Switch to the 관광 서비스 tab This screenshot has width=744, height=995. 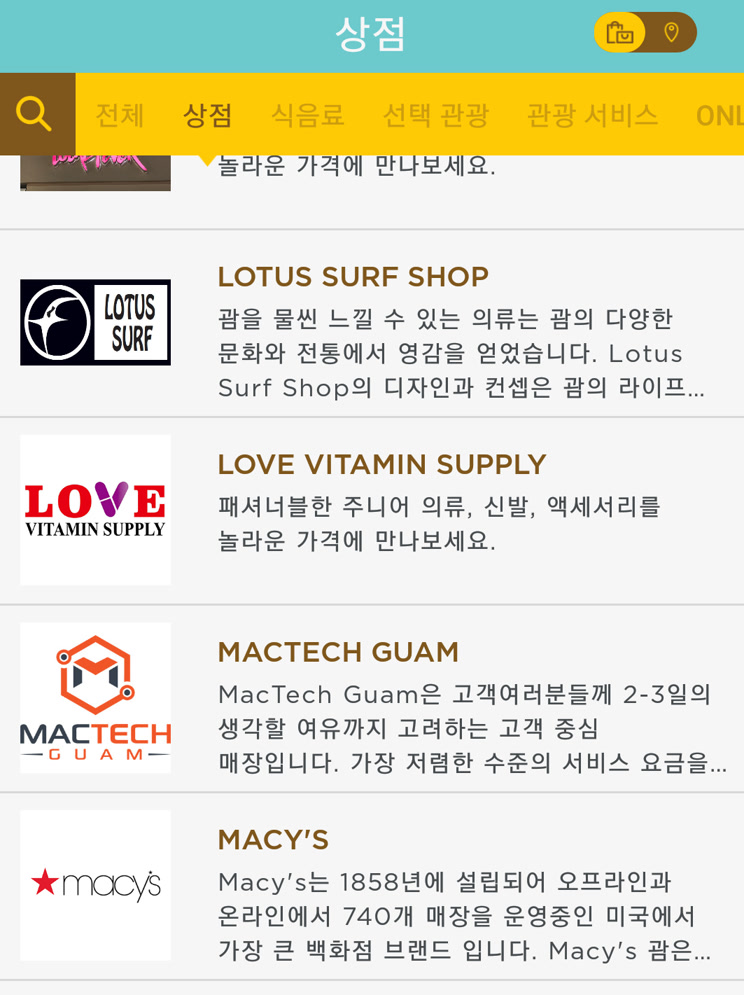pyautogui.click(x=592, y=115)
